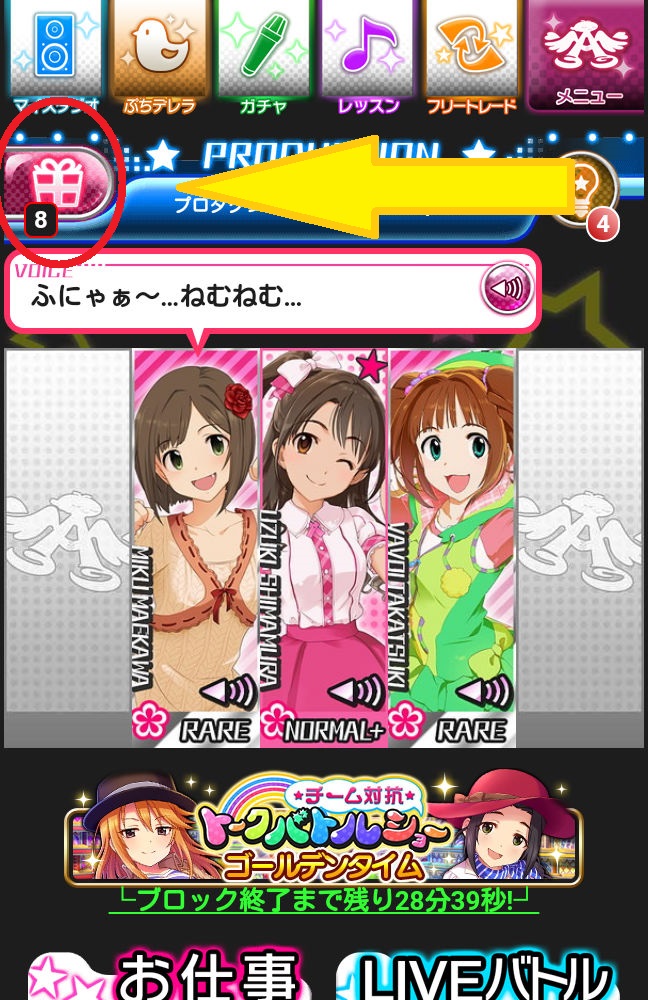Open the メニュー button
Image resolution: width=648 pixels, height=1000 pixels.
pos(585,55)
